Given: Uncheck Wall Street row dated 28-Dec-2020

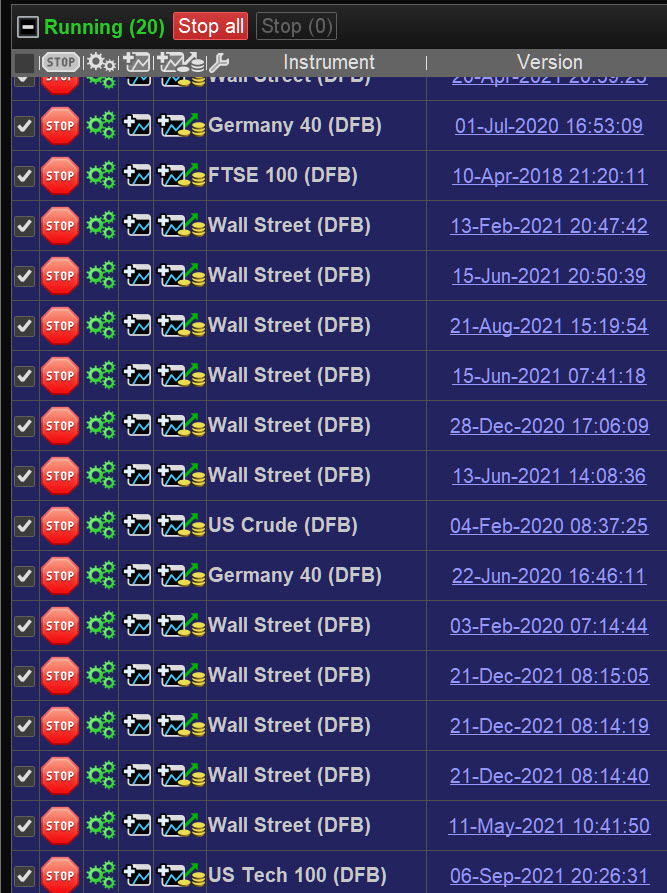Looking at the screenshot, I should coord(25,426).
